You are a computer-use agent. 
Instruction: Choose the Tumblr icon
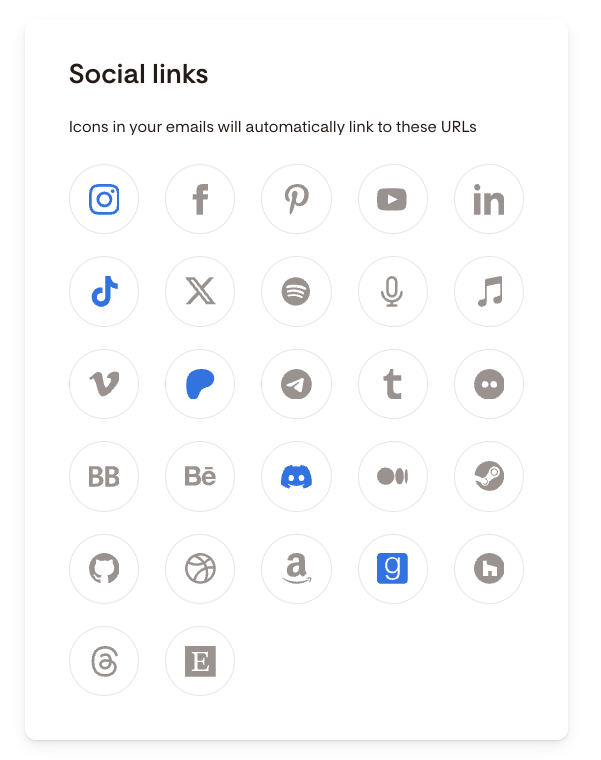click(392, 384)
